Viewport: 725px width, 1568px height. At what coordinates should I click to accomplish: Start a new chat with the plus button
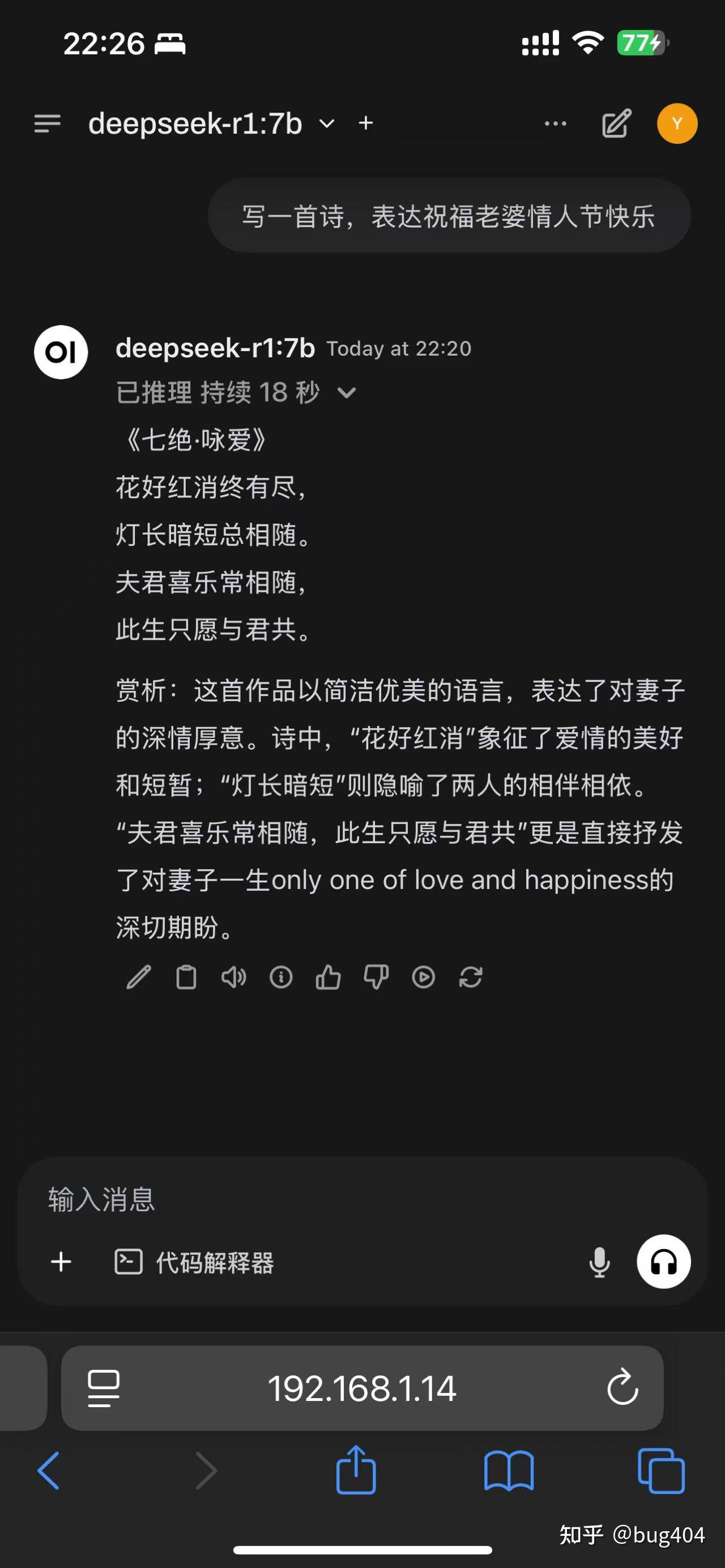point(366,123)
